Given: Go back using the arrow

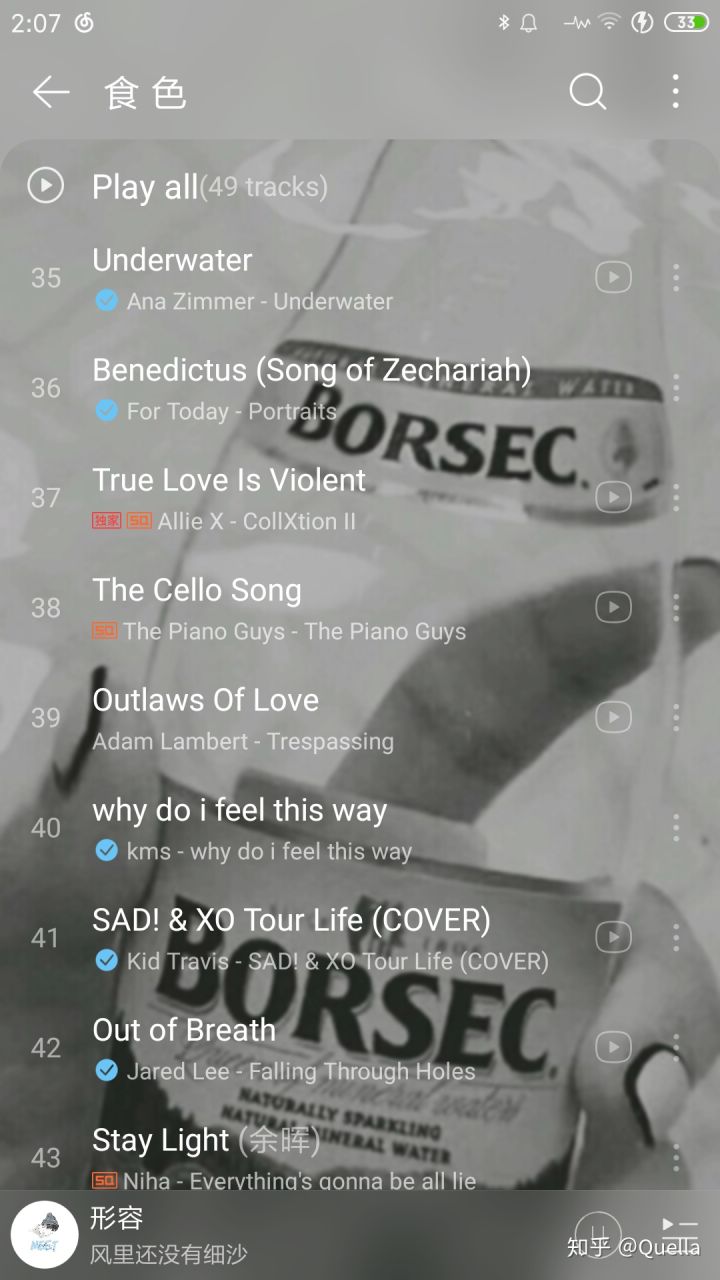Looking at the screenshot, I should tap(50, 93).
